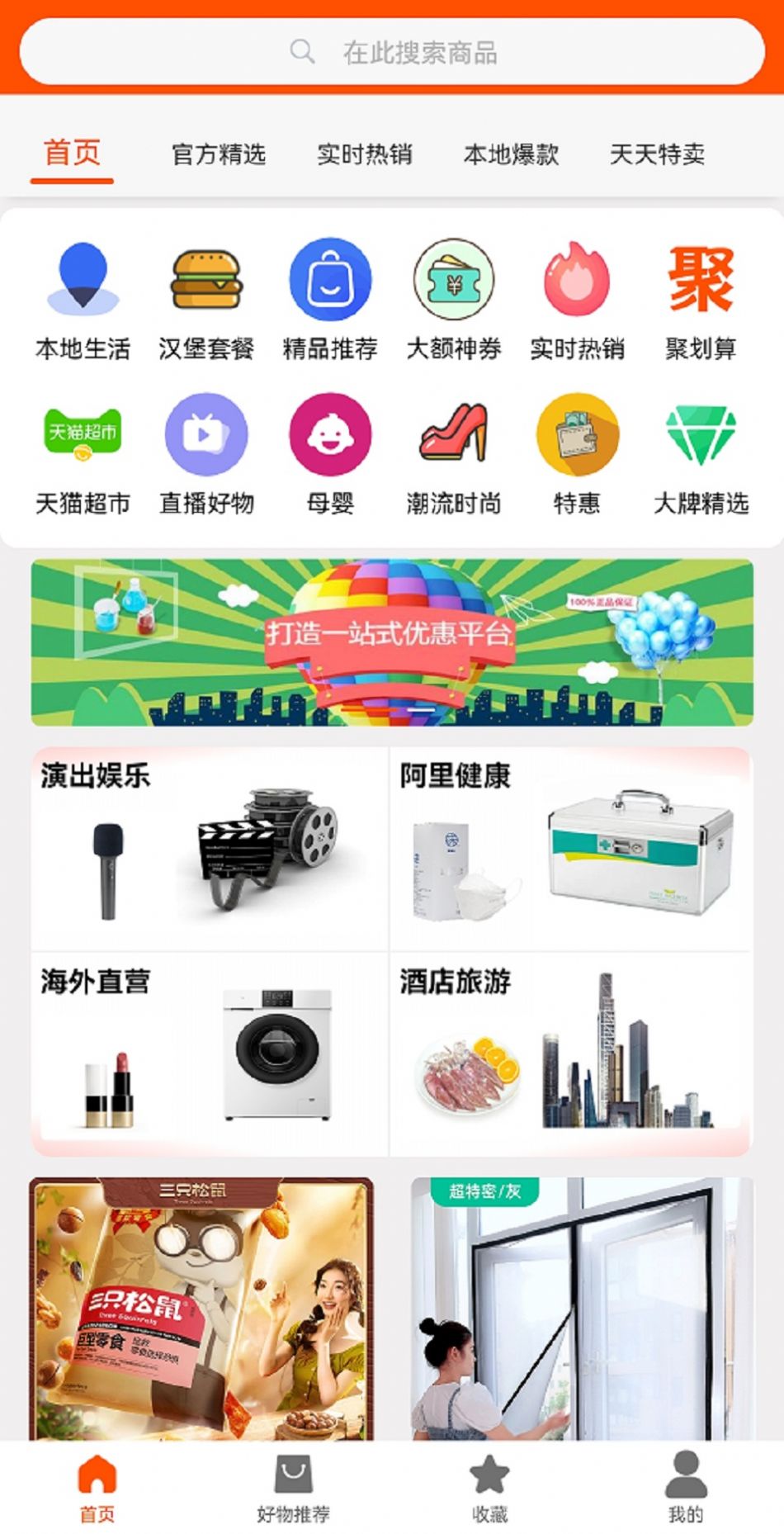The image size is (784, 1534).
Task: Select the 汉堡套餐 burger deals icon
Action: [x=205, y=281]
